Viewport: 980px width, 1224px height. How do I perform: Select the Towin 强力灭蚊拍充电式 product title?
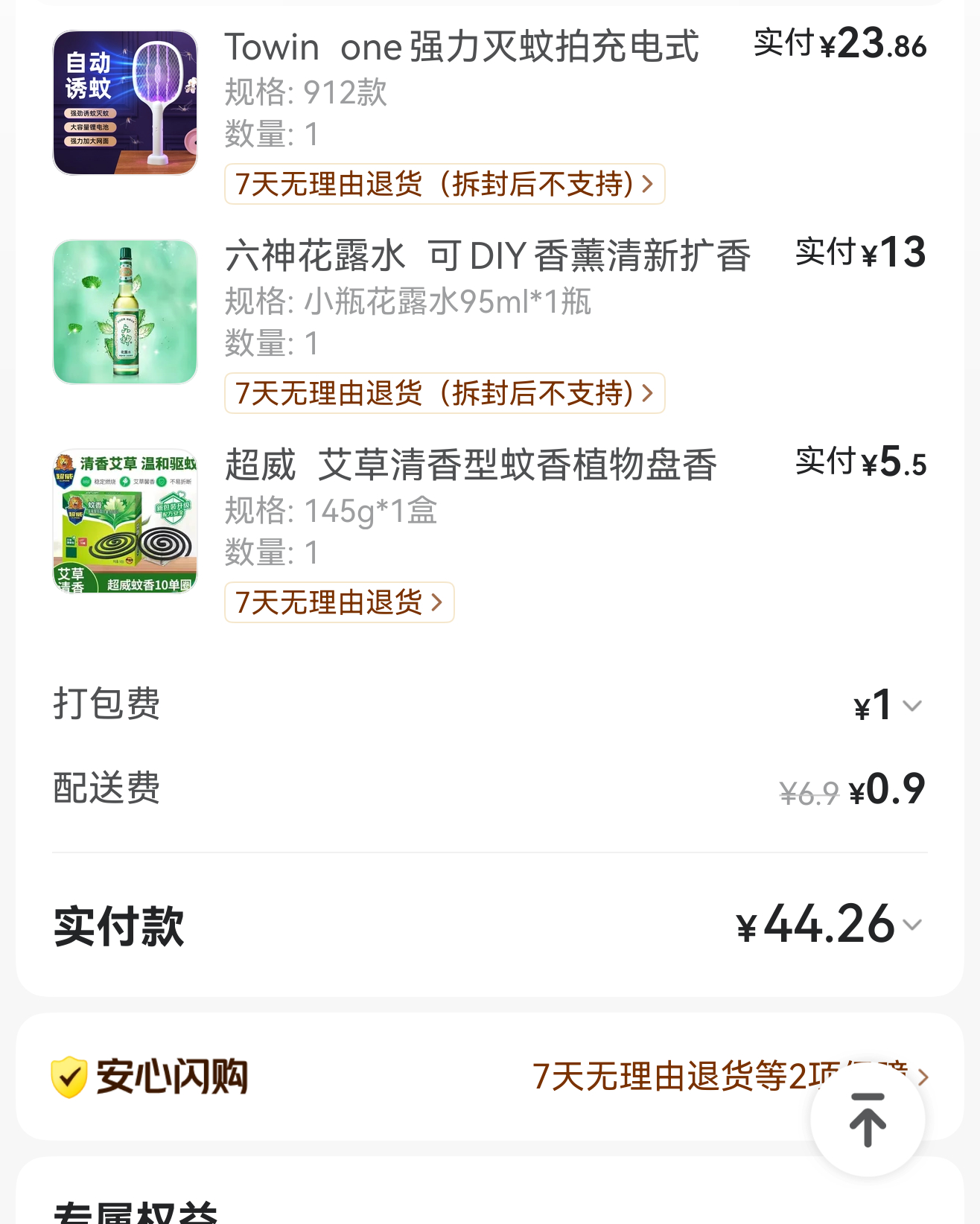pos(462,47)
